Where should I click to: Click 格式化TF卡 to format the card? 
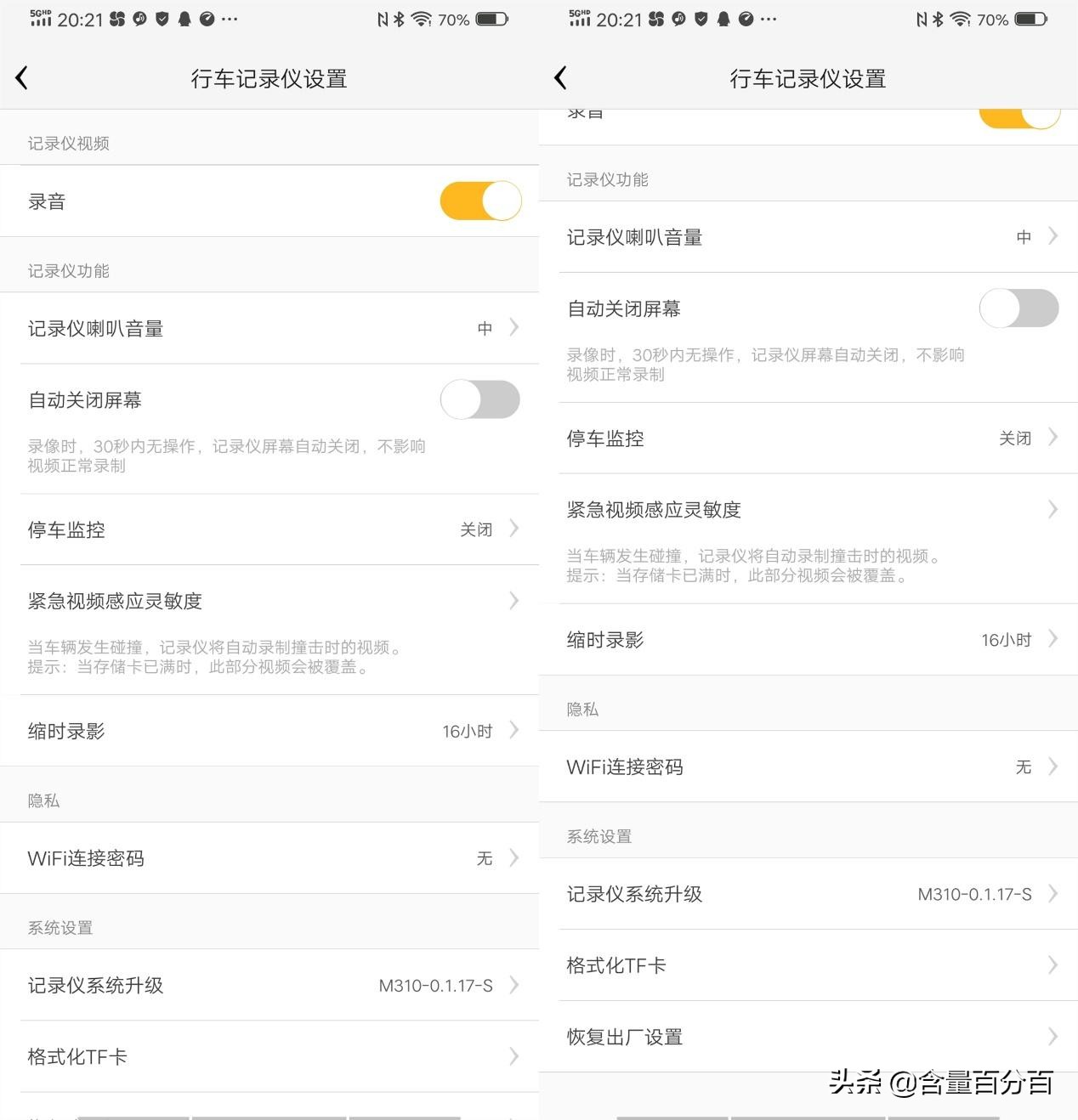point(269,1056)
